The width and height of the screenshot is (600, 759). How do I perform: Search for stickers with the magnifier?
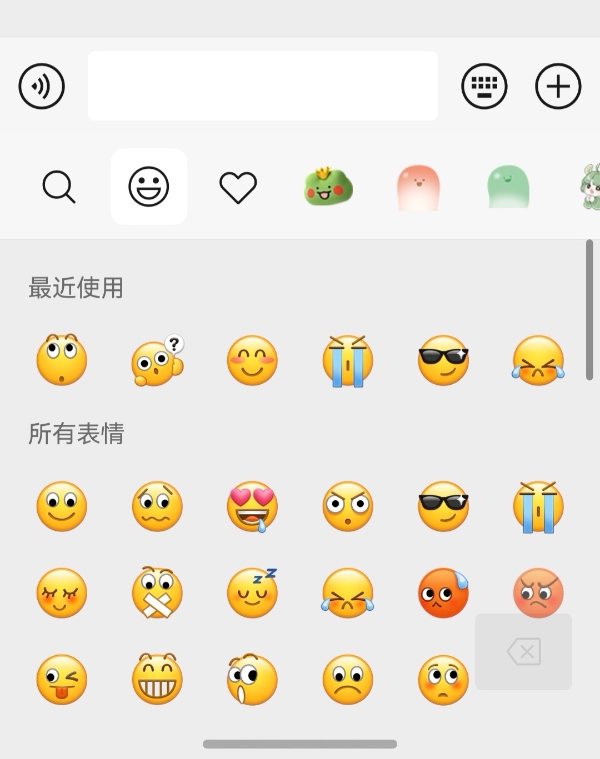coord(59,187)
